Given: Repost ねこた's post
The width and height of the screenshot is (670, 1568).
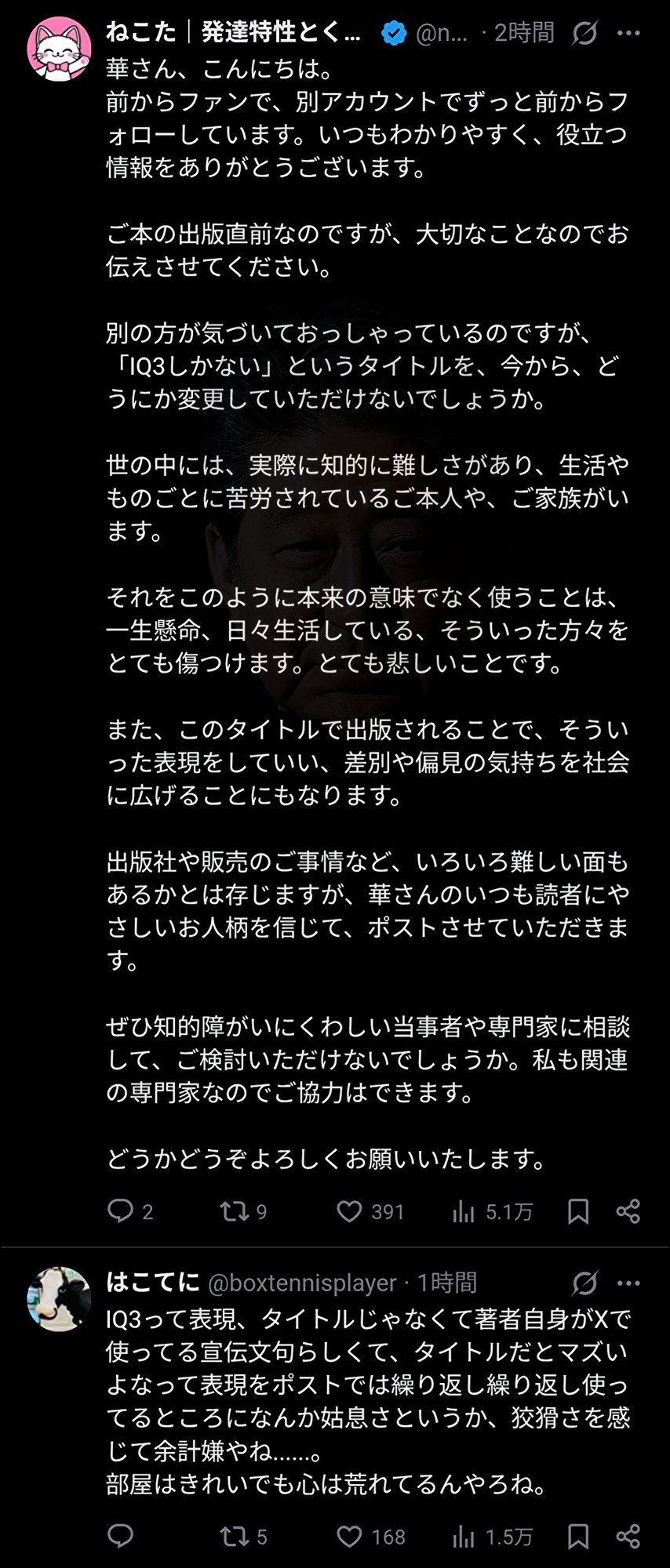Looking at the screenshot, I should point(234,1211).
